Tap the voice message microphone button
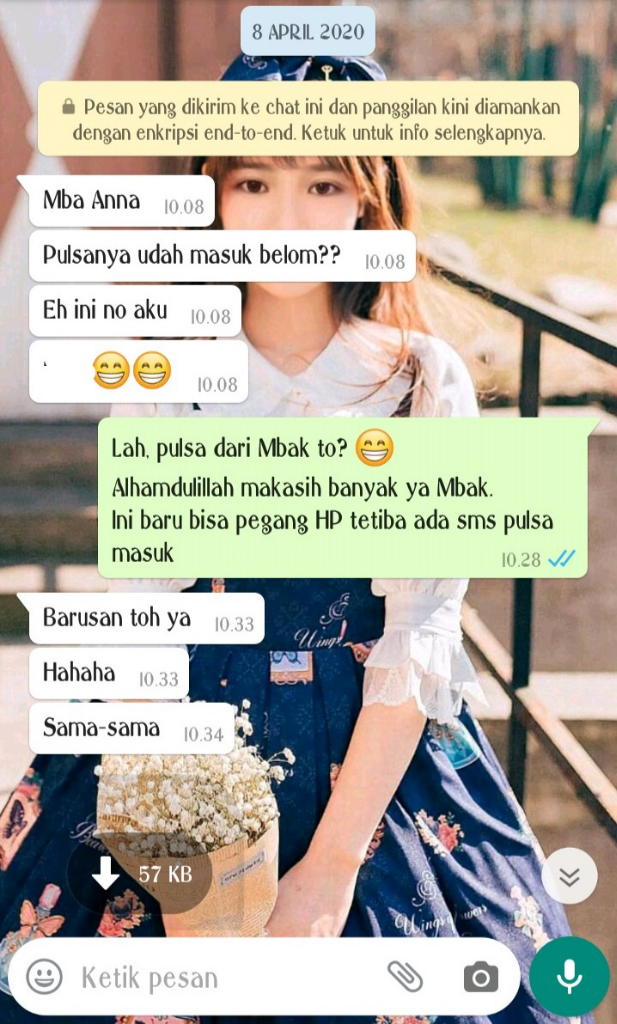617x1024 pixels. click(x=570, y=976)
